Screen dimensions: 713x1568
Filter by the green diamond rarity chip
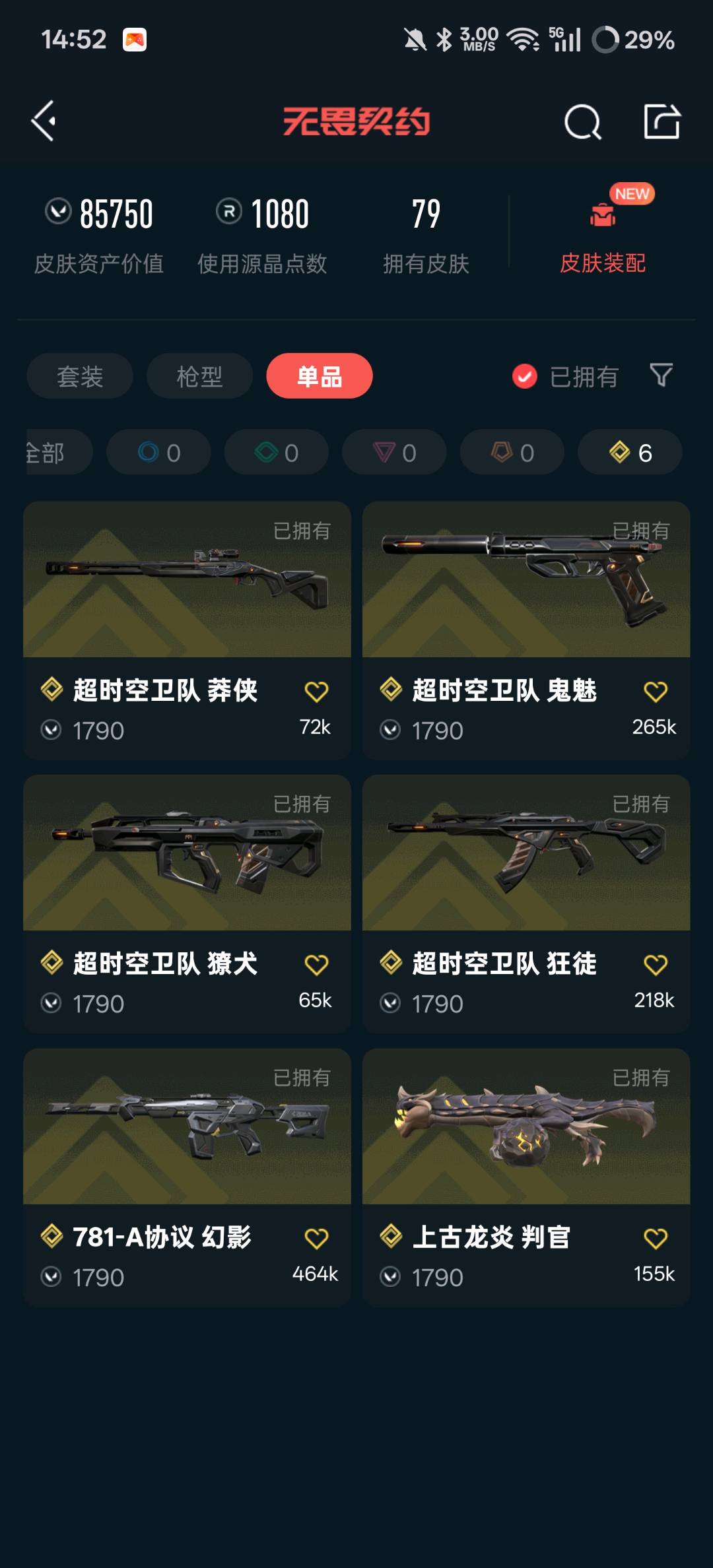pos(276,453)
